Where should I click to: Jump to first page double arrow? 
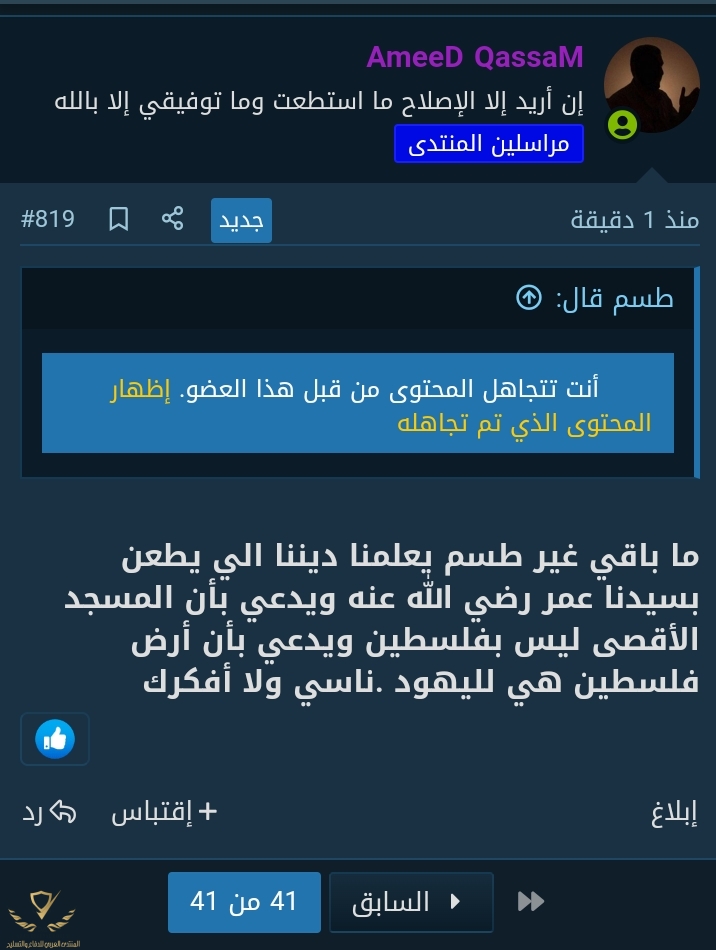click(531, 902)
